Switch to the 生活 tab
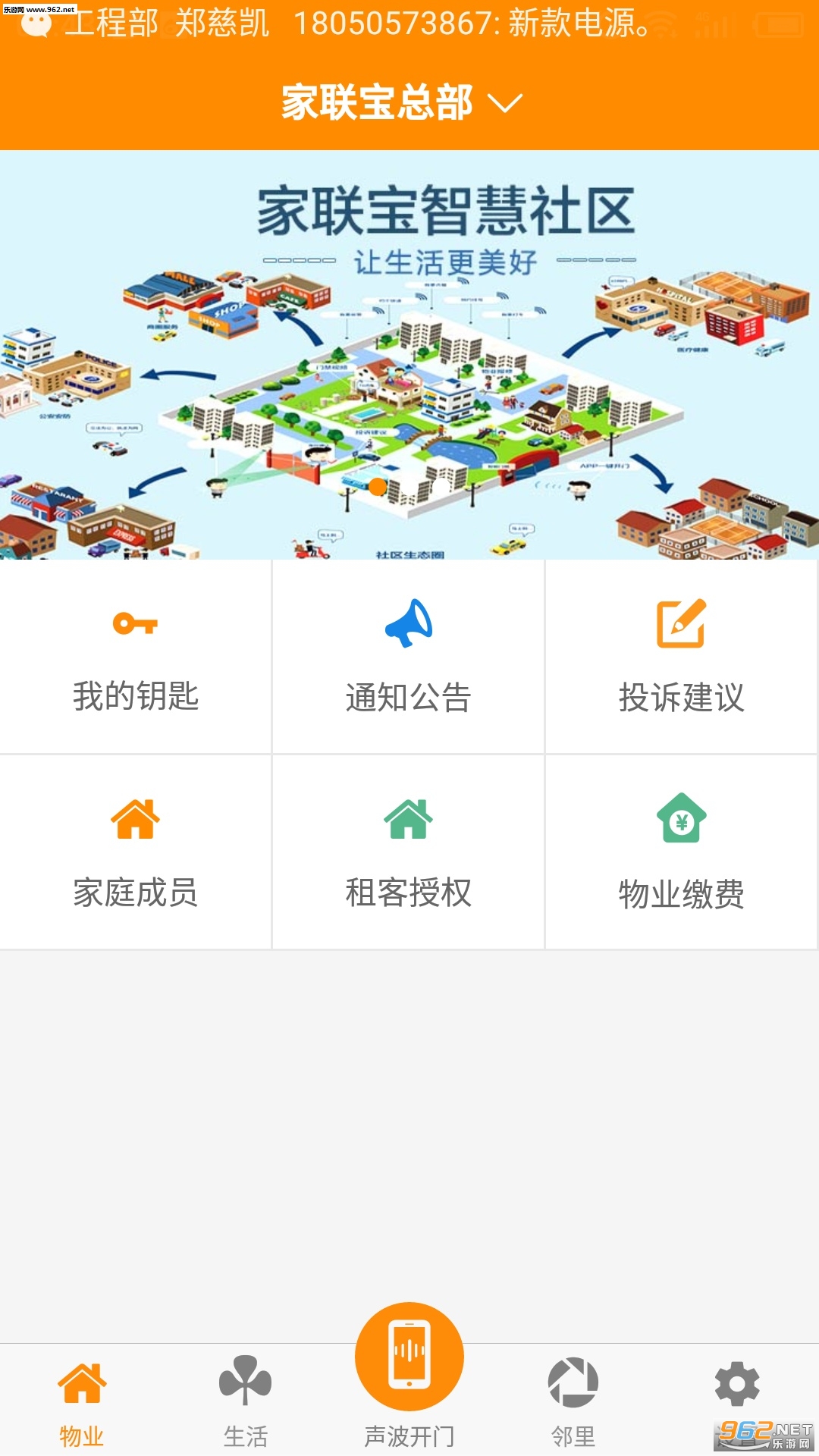The width and height of the screenshot is (819, 1456). pos(246,1401)
